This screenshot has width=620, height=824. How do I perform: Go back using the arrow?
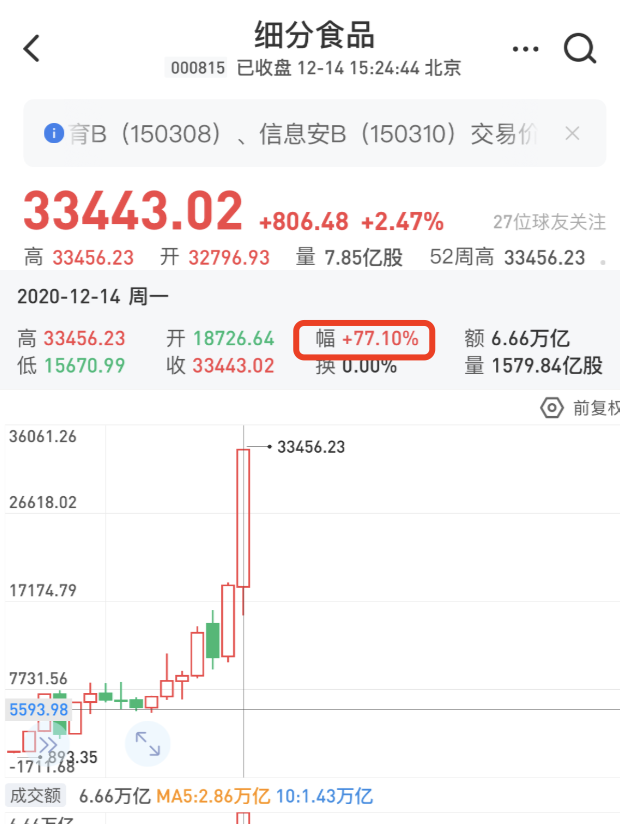(x=32, y=48)
